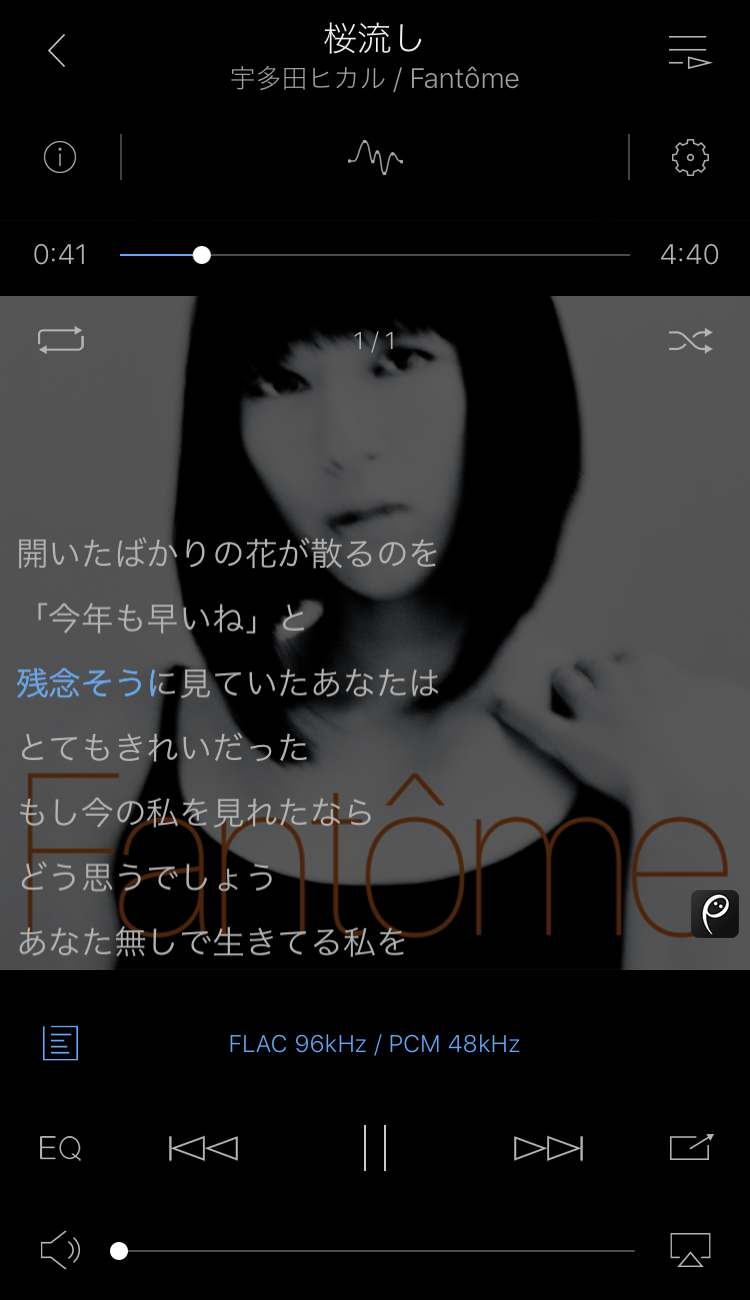Tap the PetitLyrics logo badge
Image resolution: width=750 pixels, height=1300 pixels.
714,913
